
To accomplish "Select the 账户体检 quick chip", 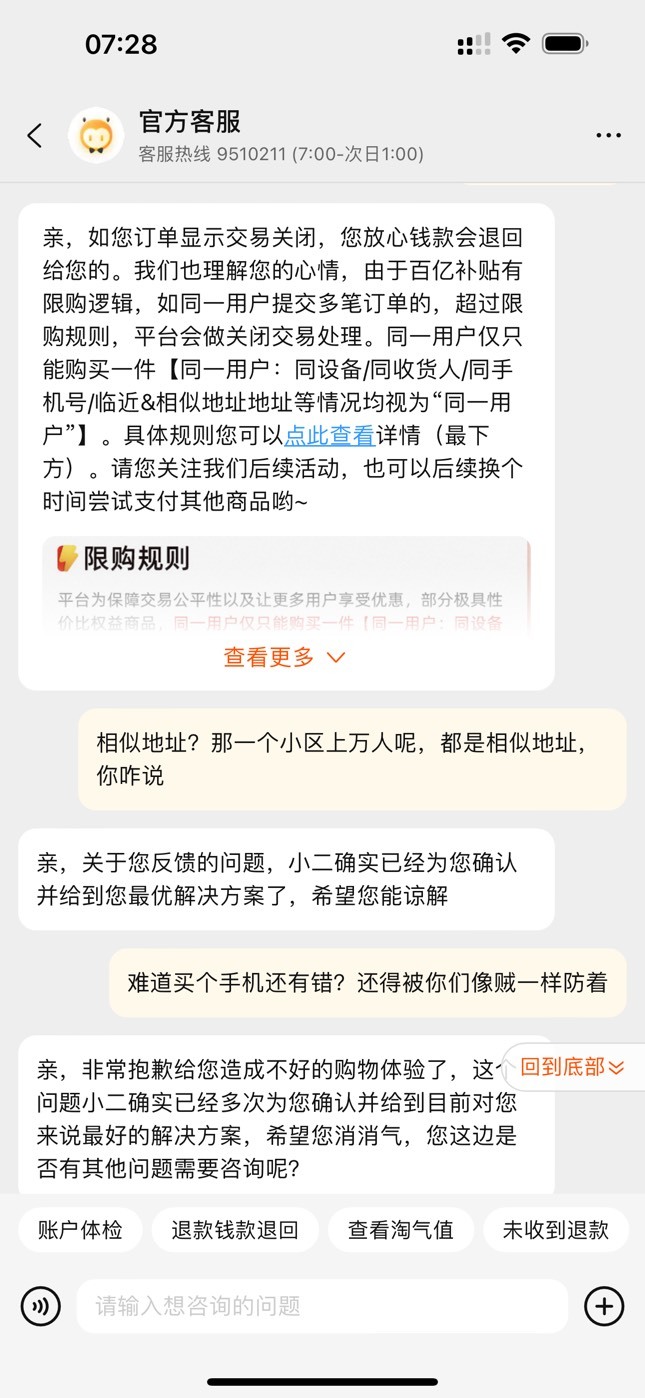I will tap(80, 1230).
